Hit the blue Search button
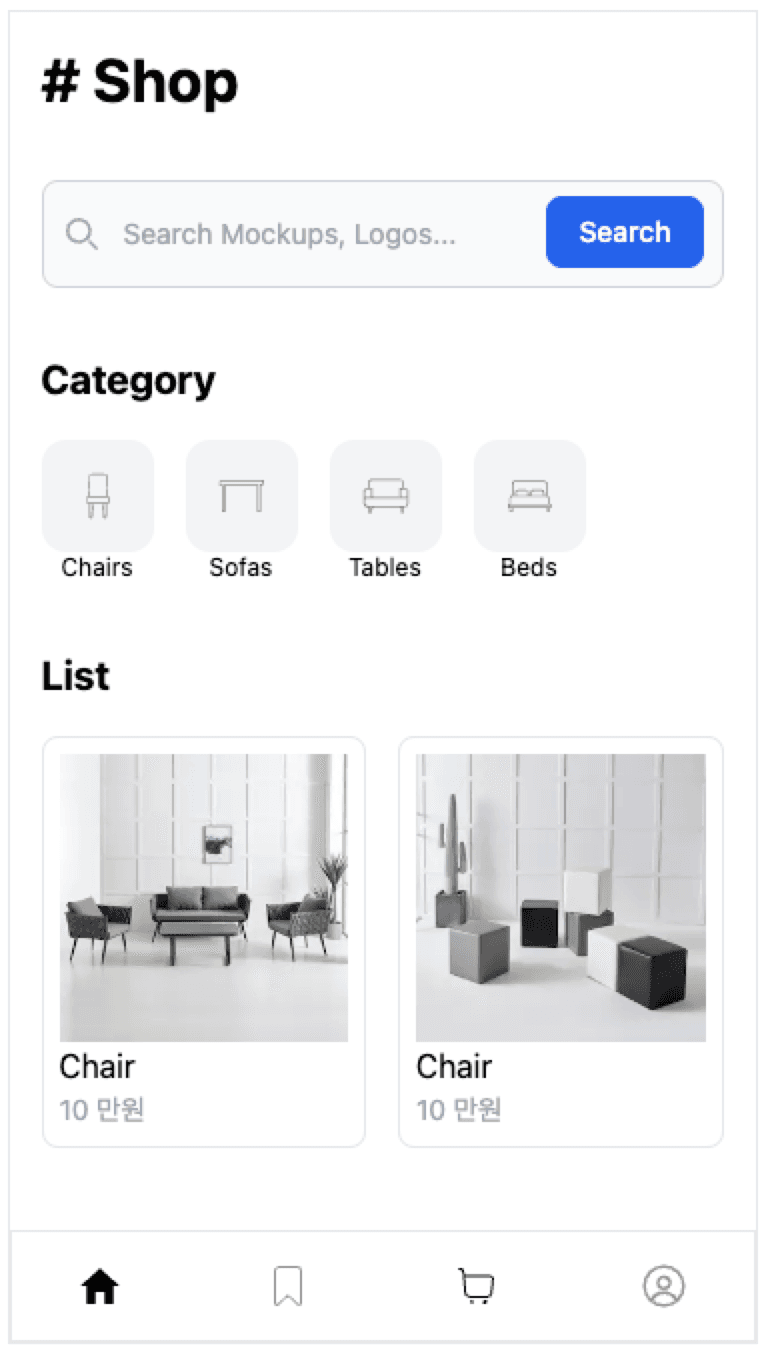 624,232
